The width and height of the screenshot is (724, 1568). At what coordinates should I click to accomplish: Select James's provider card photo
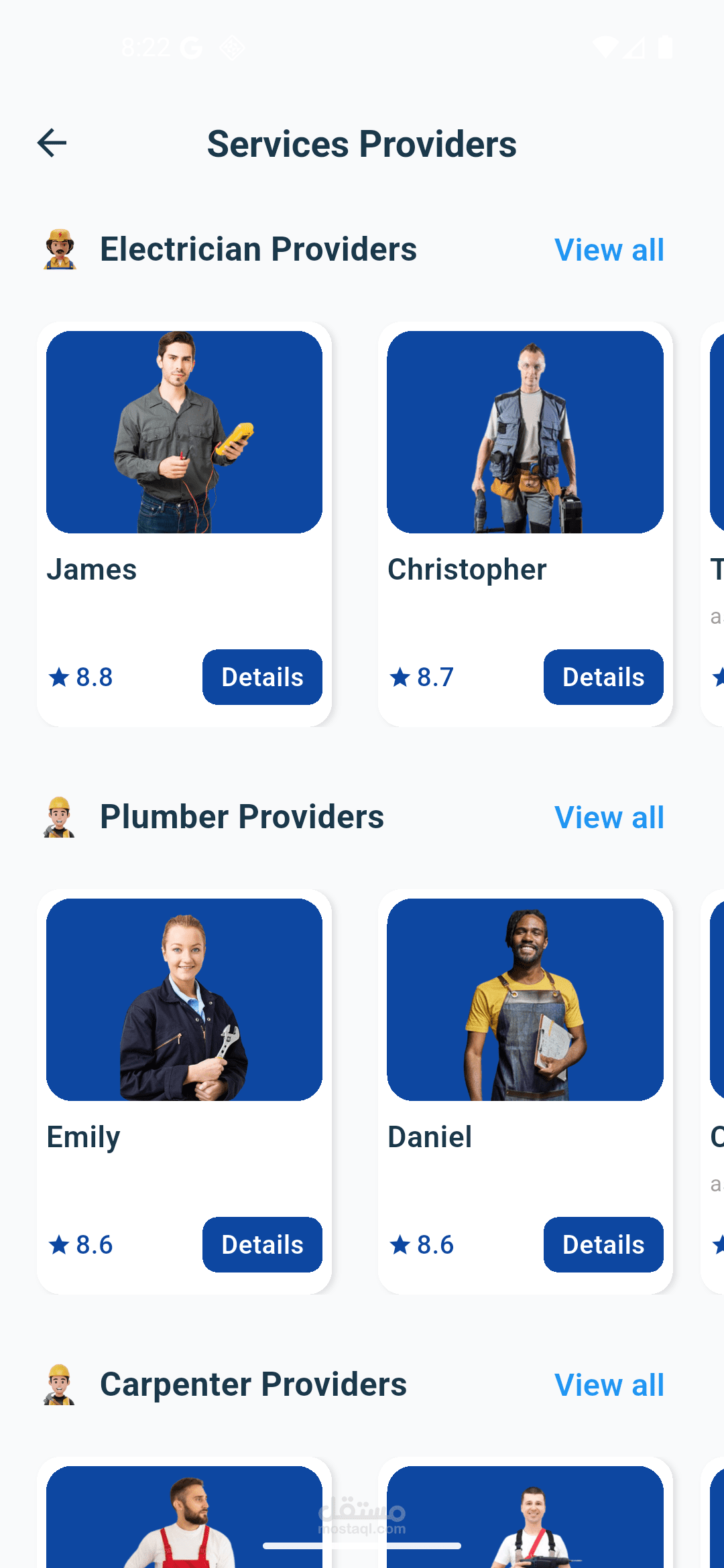tap(184, 432)
